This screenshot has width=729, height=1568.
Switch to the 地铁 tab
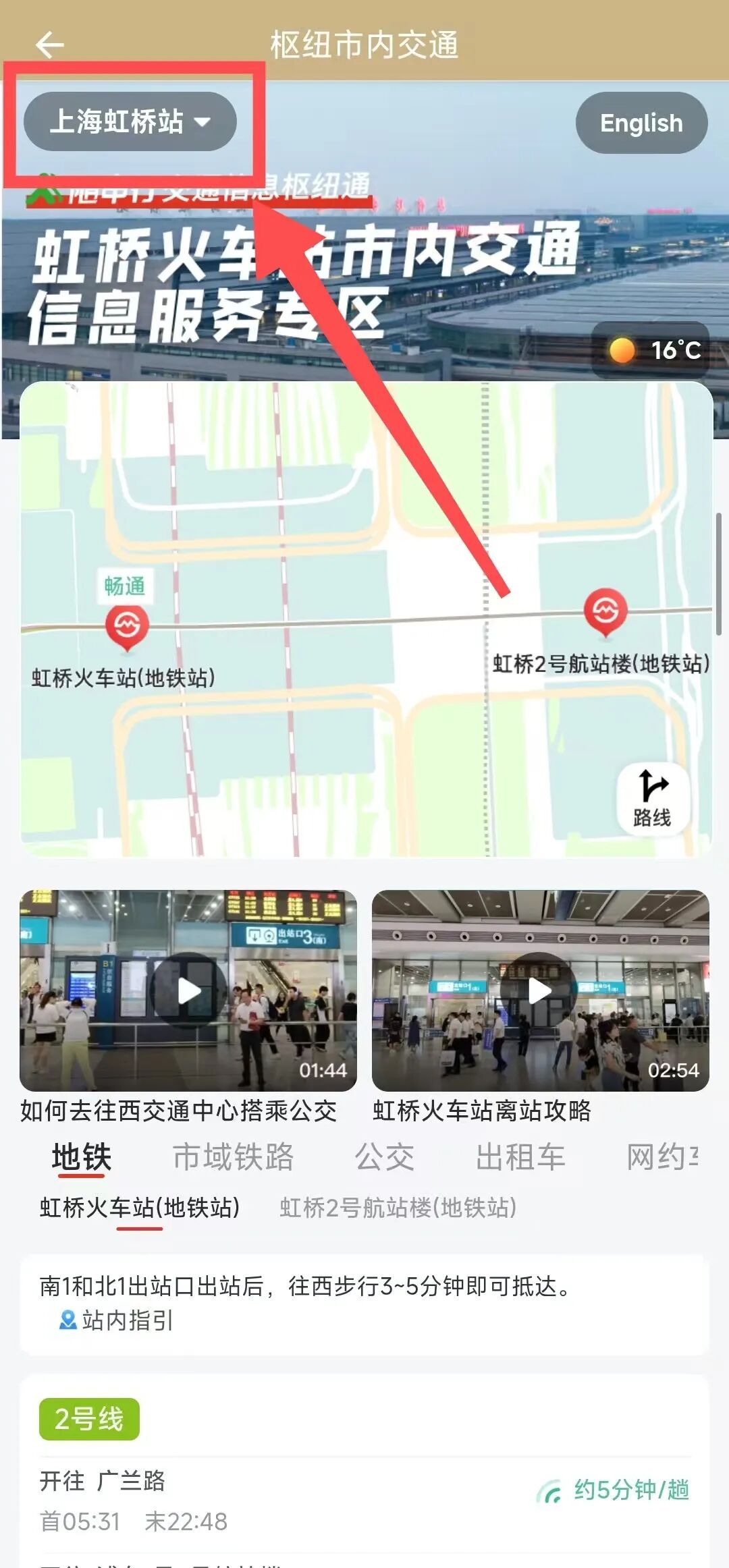coord(81,1157)
